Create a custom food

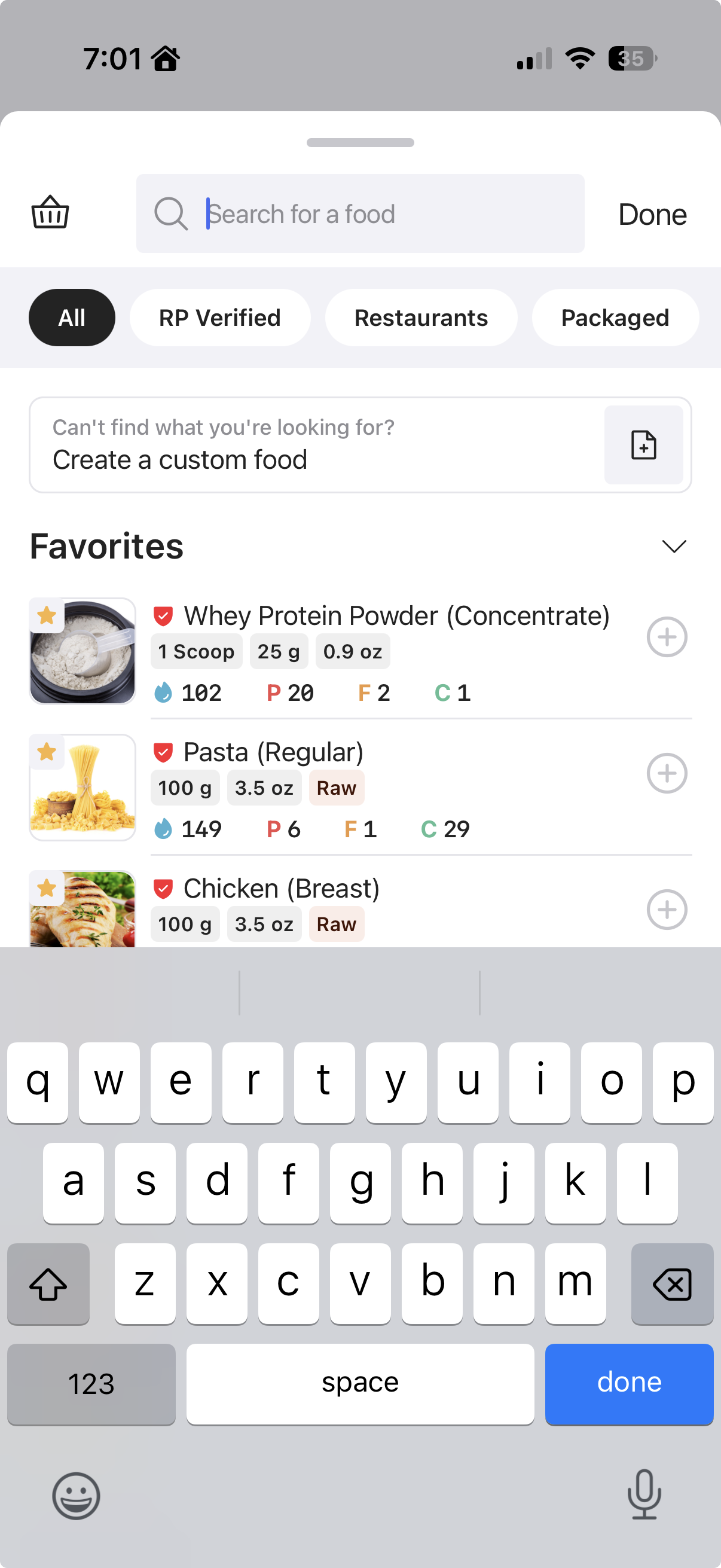coord(643,445)
